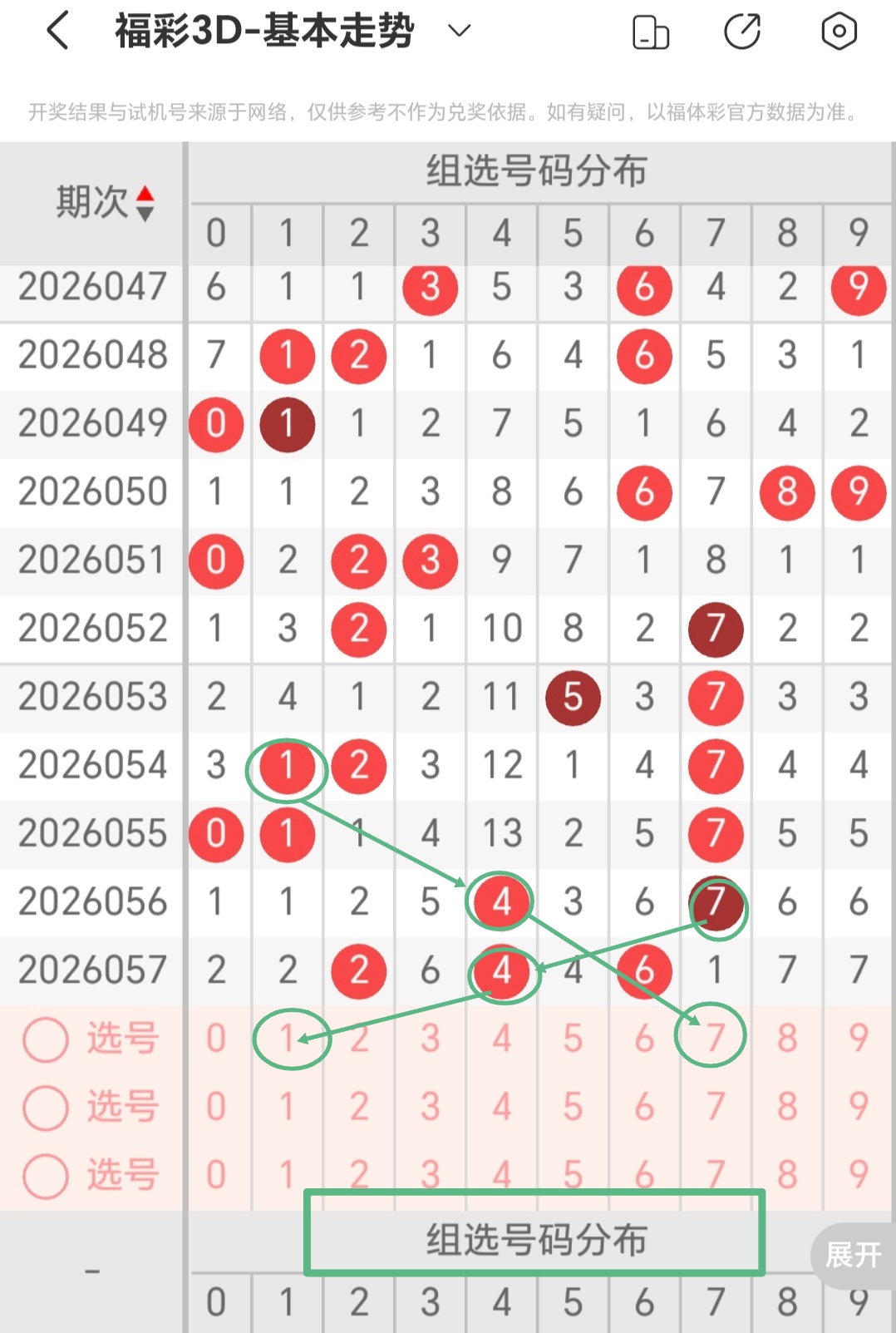Pick number 5 in the second 选号 row
The width and height of the screenshot is (896, 1333).
click(573, 1107)
